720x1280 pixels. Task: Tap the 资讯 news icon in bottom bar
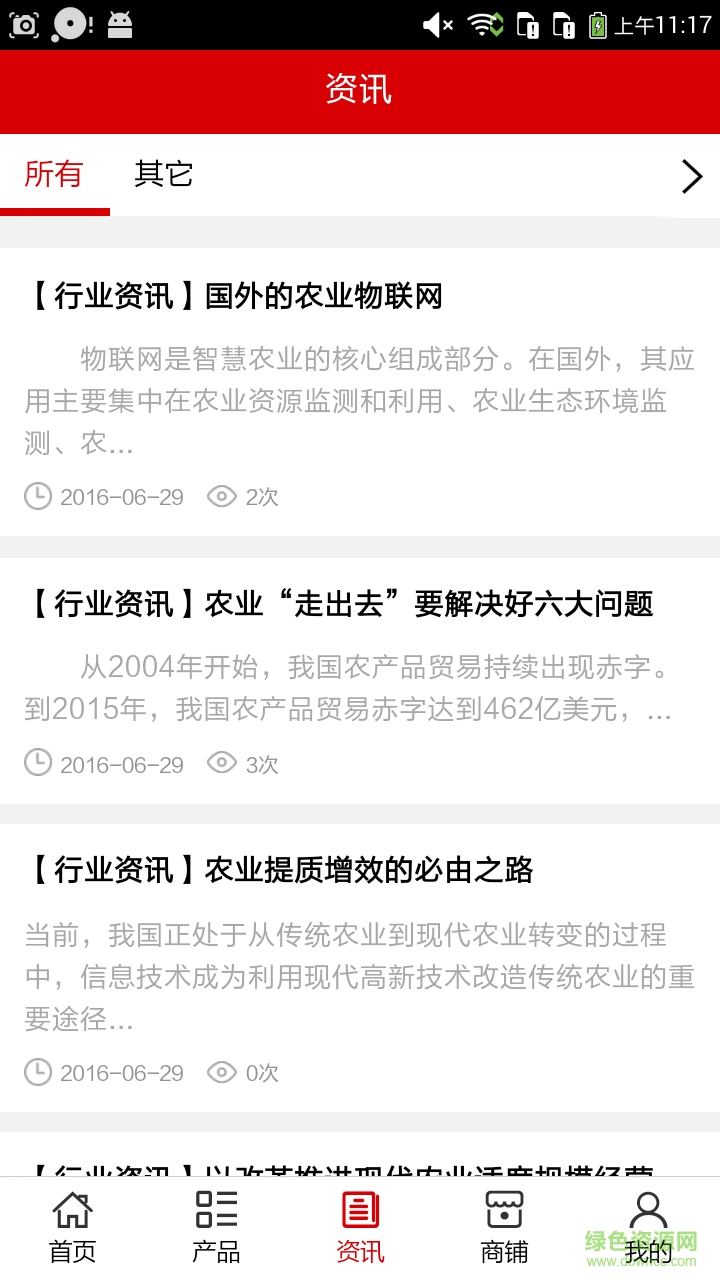tap(359, 1207)
